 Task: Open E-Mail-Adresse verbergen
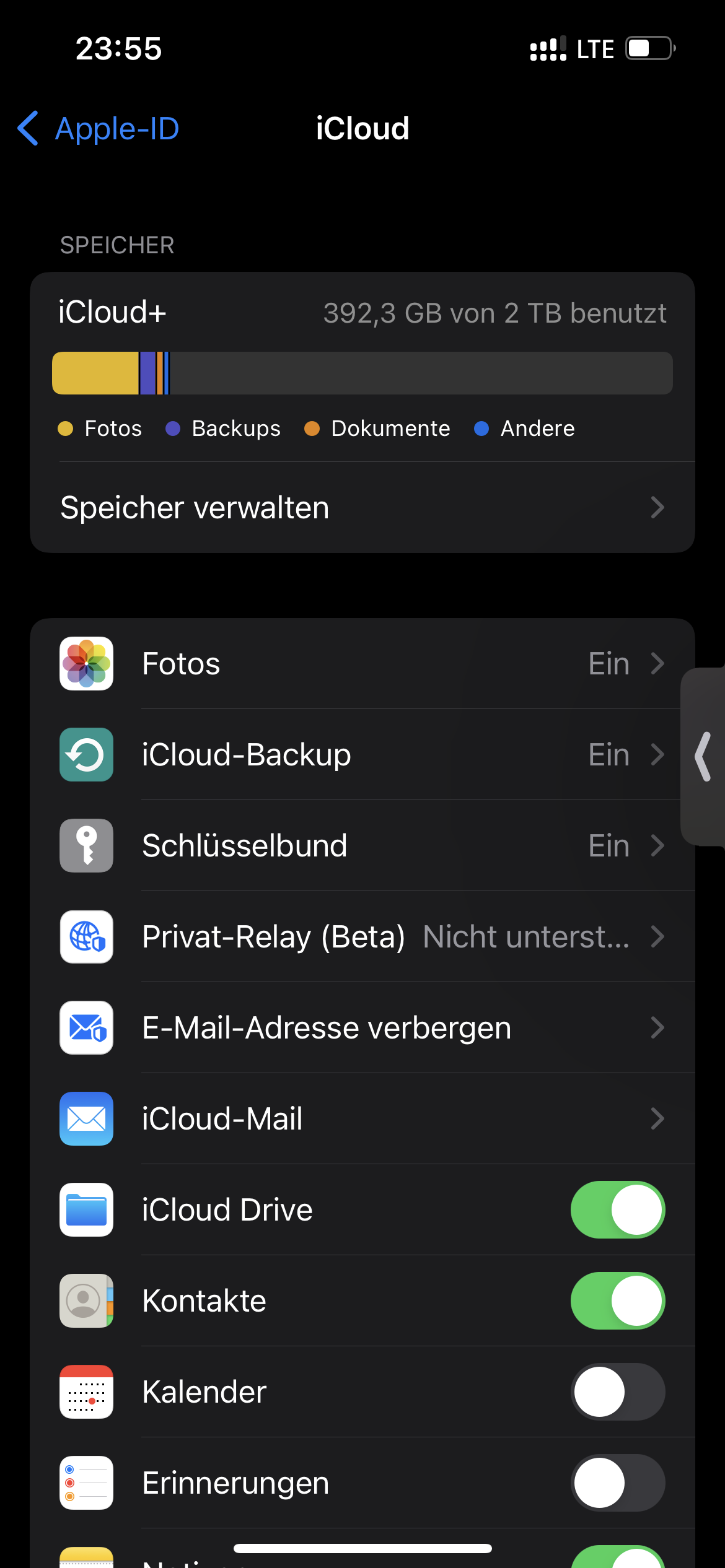(362, 1028)
